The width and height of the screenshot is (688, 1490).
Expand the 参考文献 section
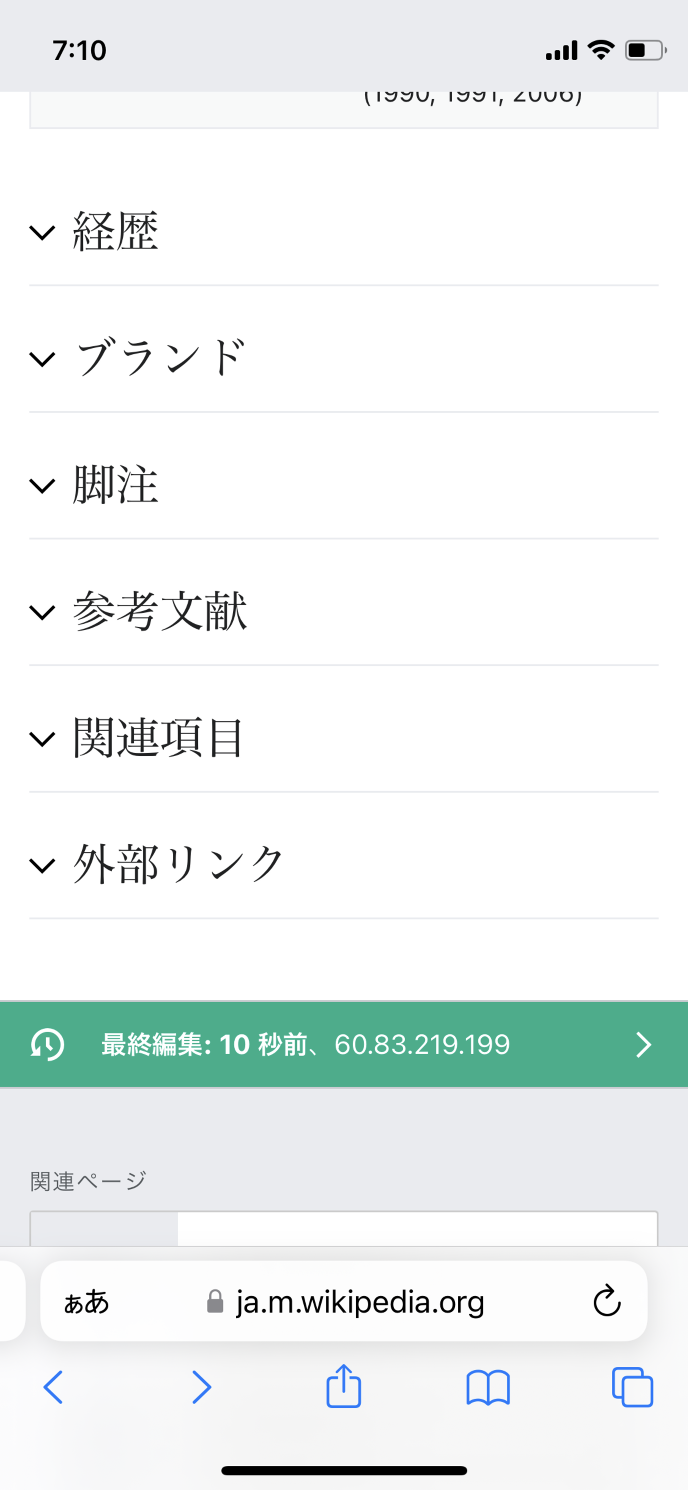(158, 612)
